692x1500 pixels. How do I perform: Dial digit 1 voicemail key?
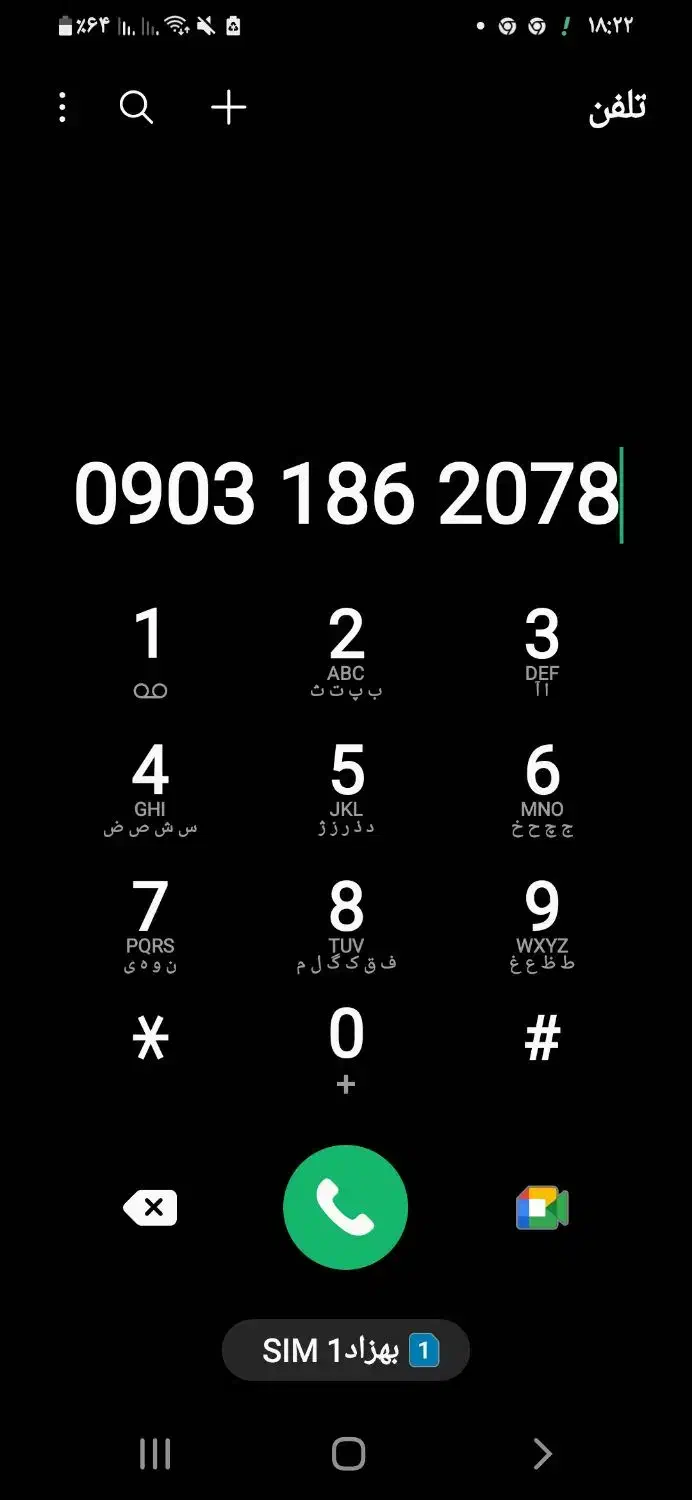click(150, 652)
